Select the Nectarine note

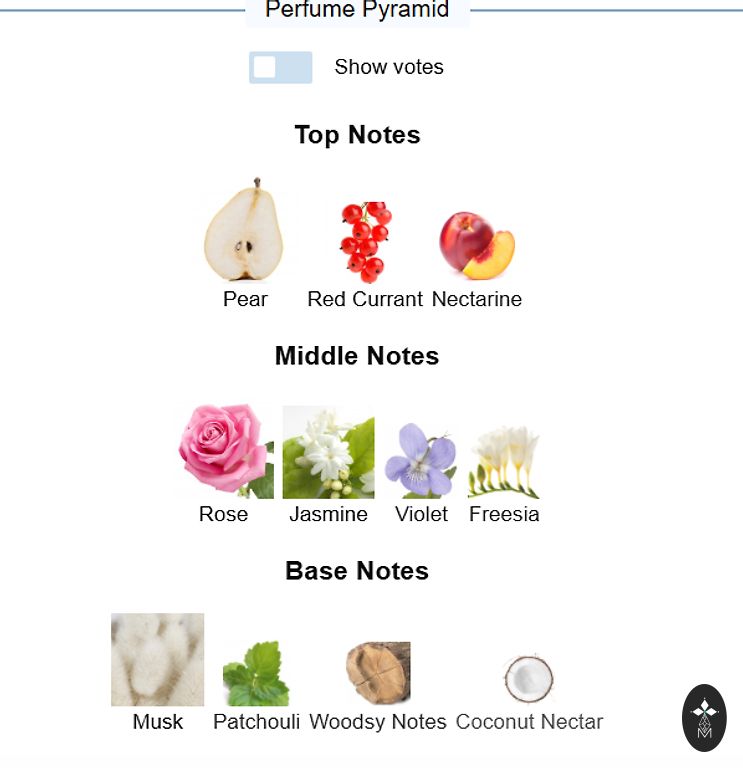click(x=477, y=246)
